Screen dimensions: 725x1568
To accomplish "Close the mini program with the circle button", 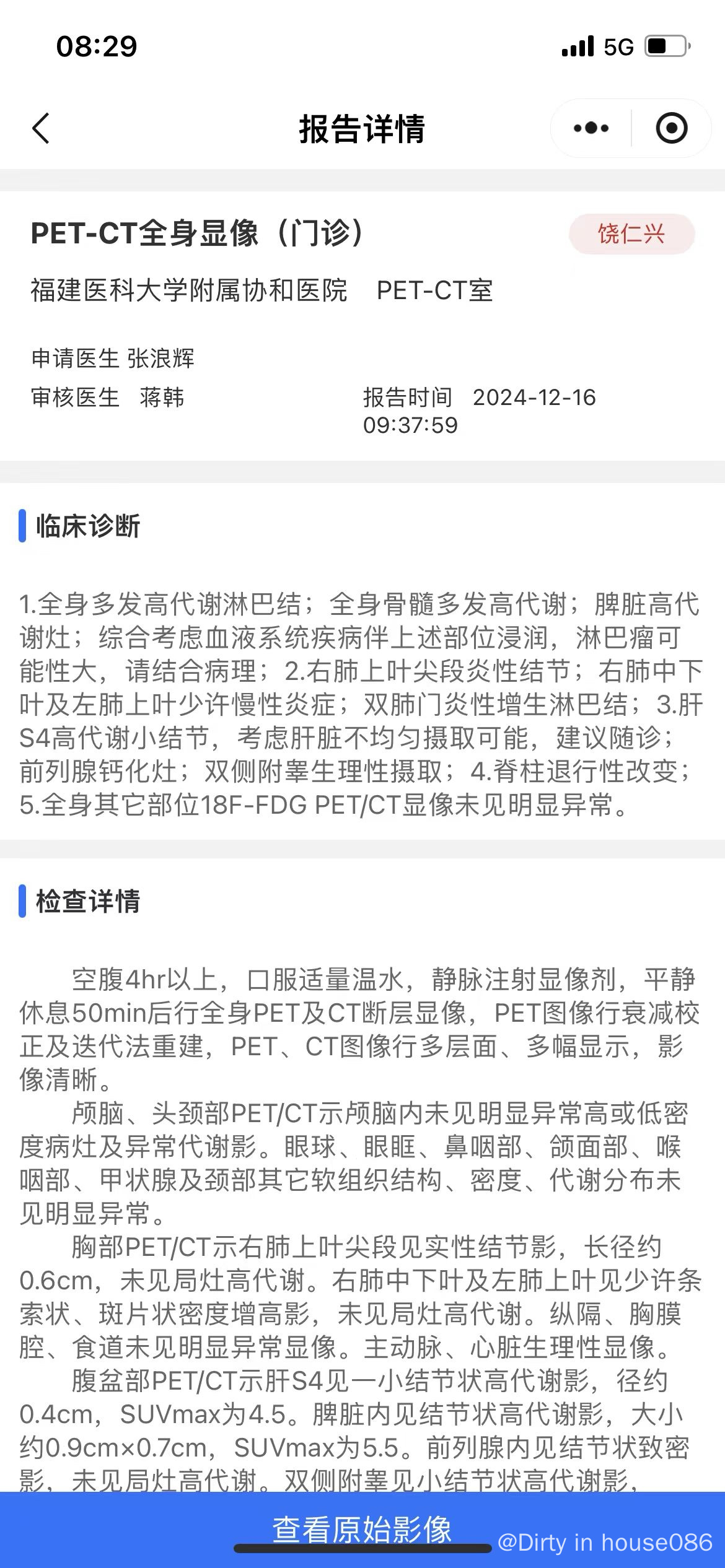I will 672,129.
